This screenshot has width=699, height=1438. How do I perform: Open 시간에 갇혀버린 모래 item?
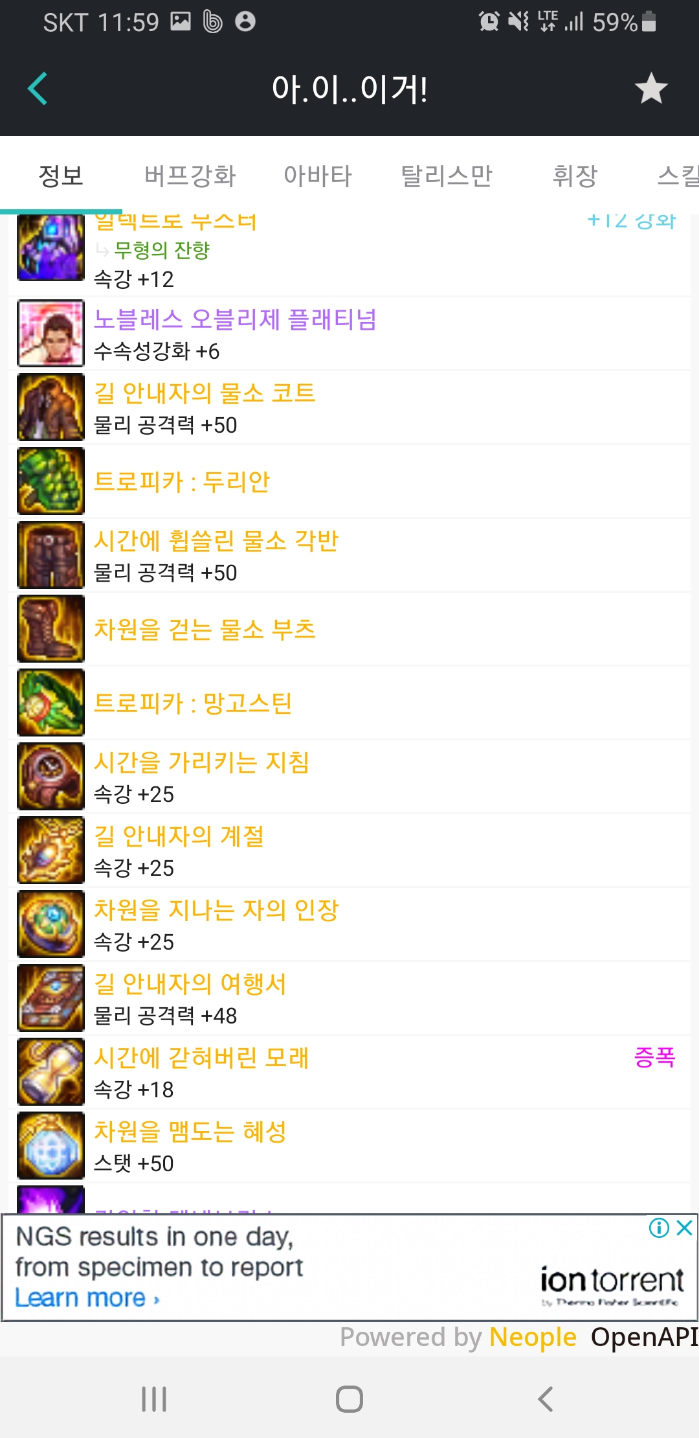pos(201,1059)
